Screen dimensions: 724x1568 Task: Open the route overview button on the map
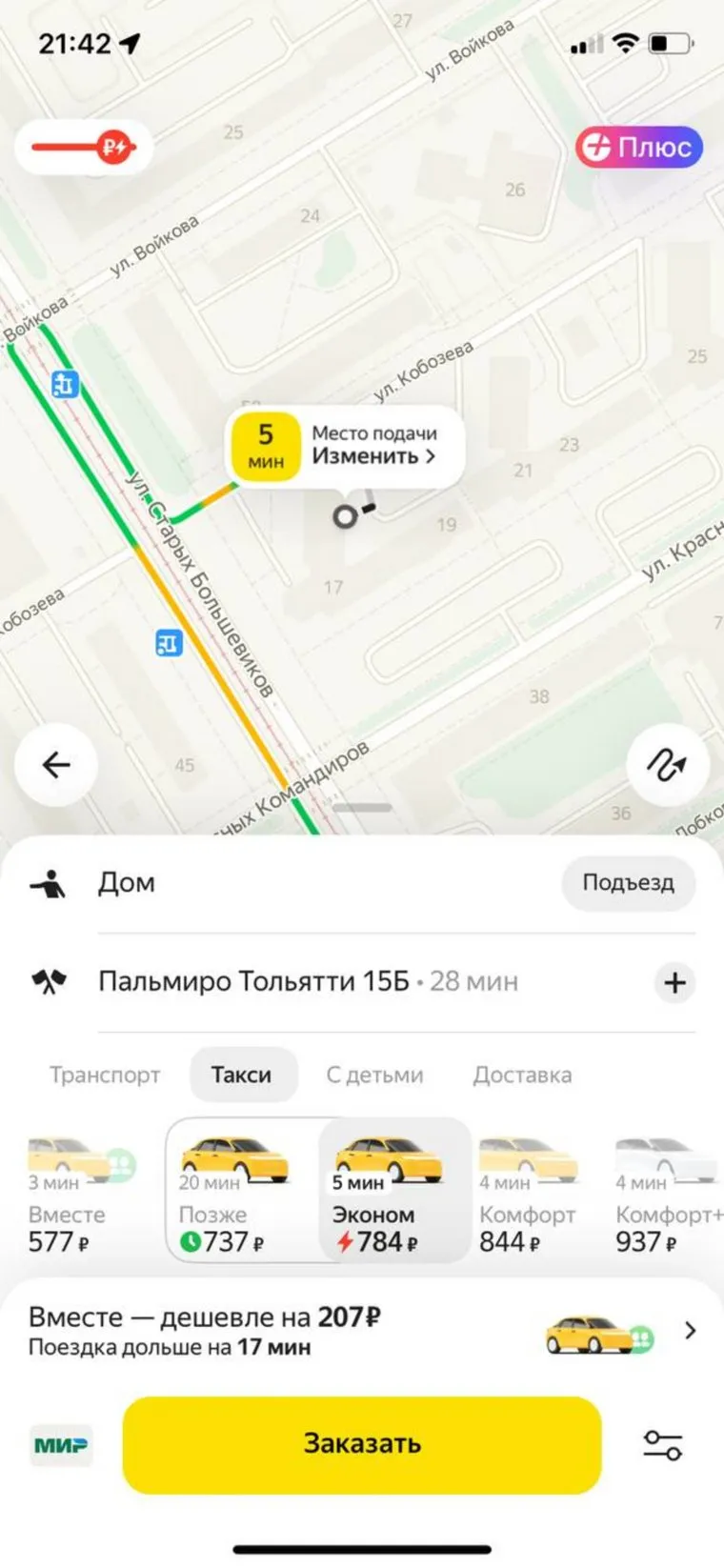pos(667,765)
